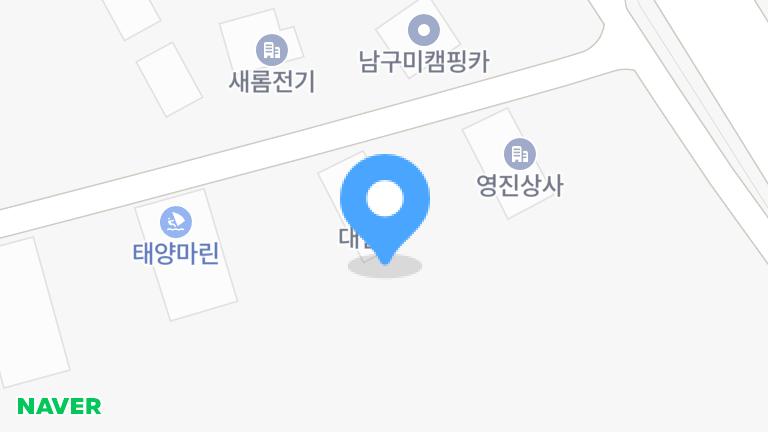Screen dimensions: 768x432
Task: Open the 영진상사 business marker
Action: (519, 154)
